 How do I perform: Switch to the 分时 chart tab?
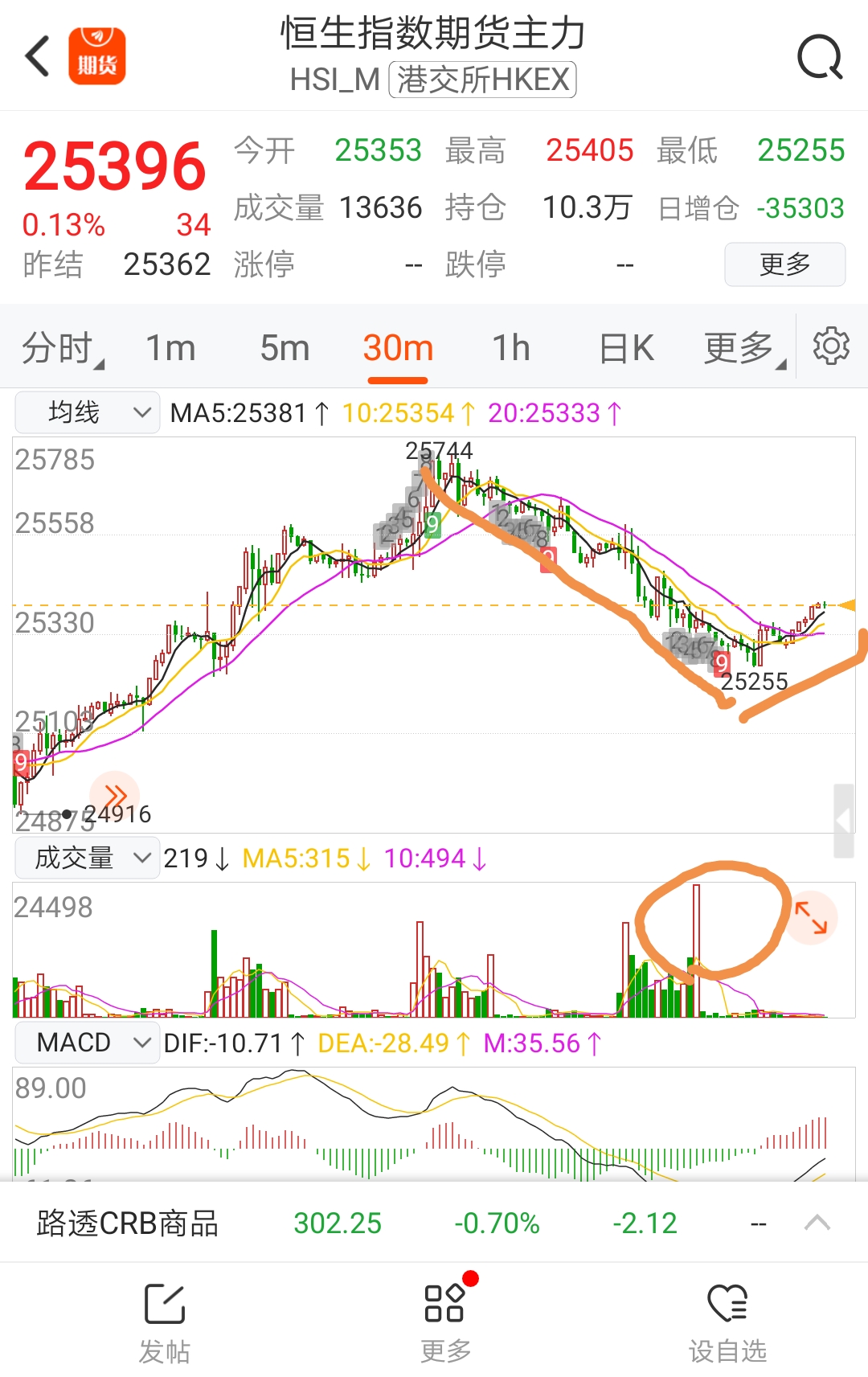pyautogui.click(x=62, y=348)
